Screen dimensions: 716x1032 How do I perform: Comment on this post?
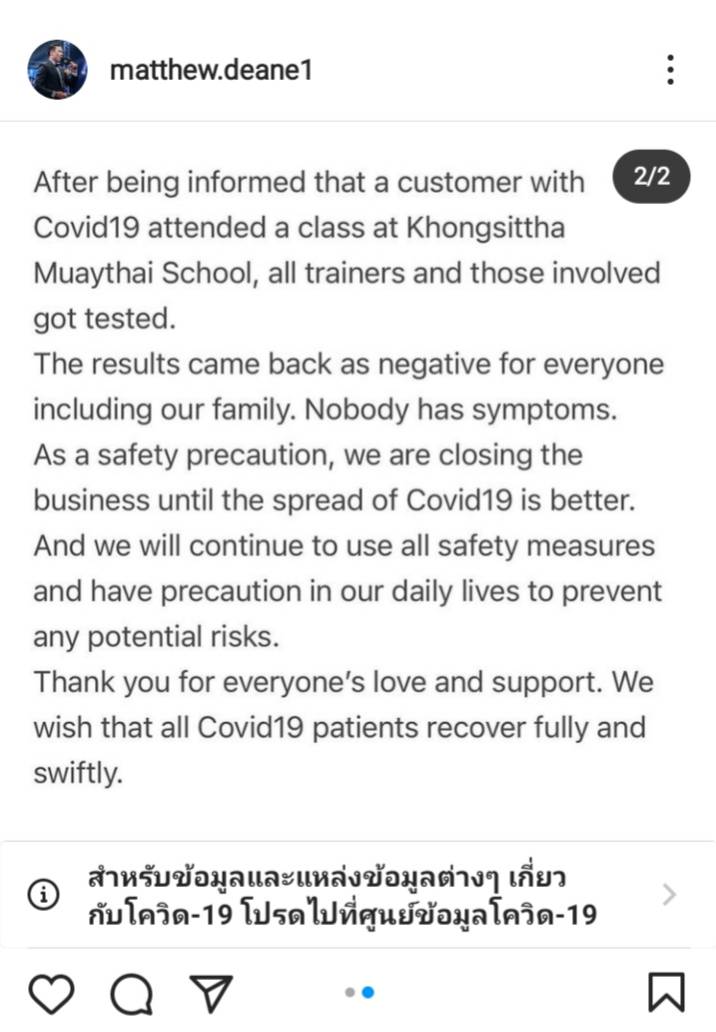click(x=131, y=992)
